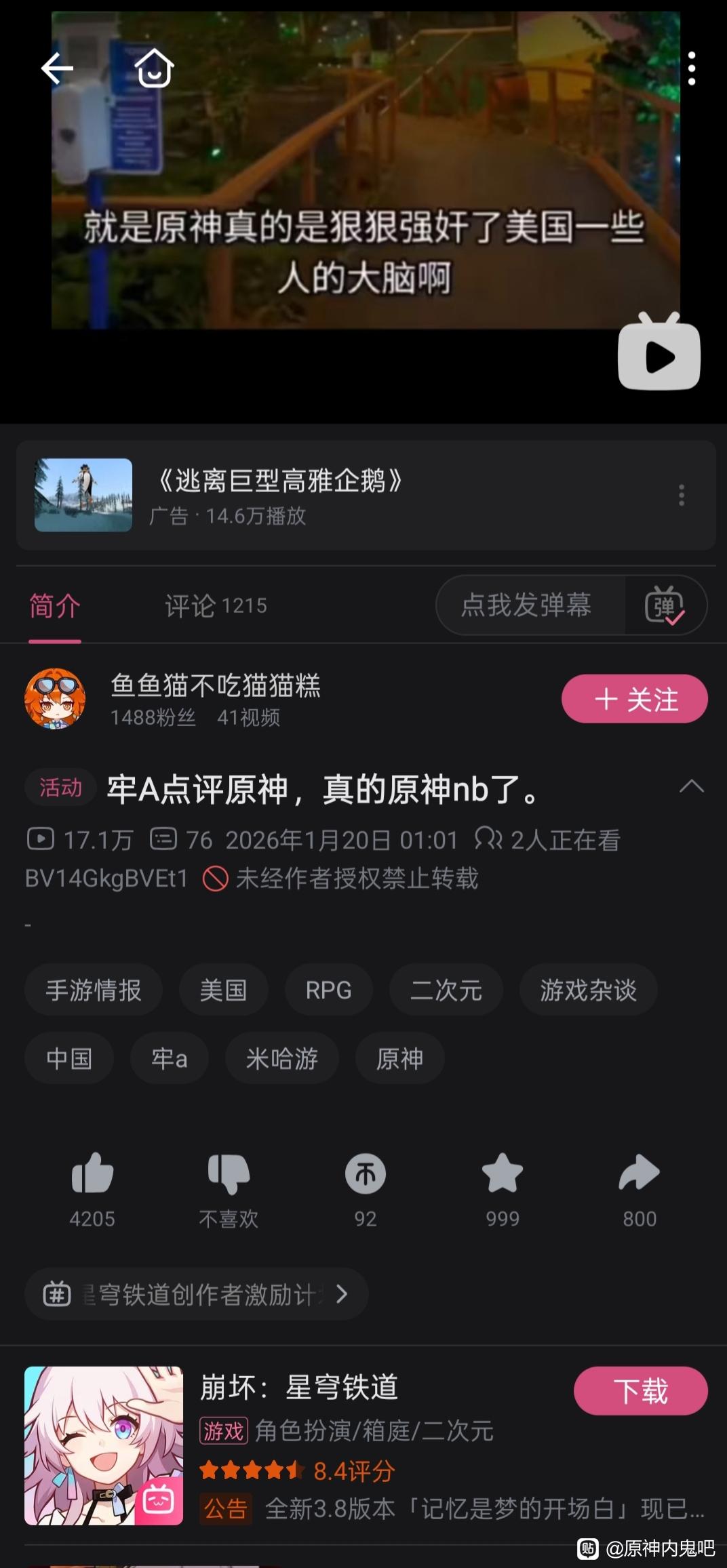Switch to the 评论 1215 tab
This screenshot has height=1568, width=727.
pos(216,605)
